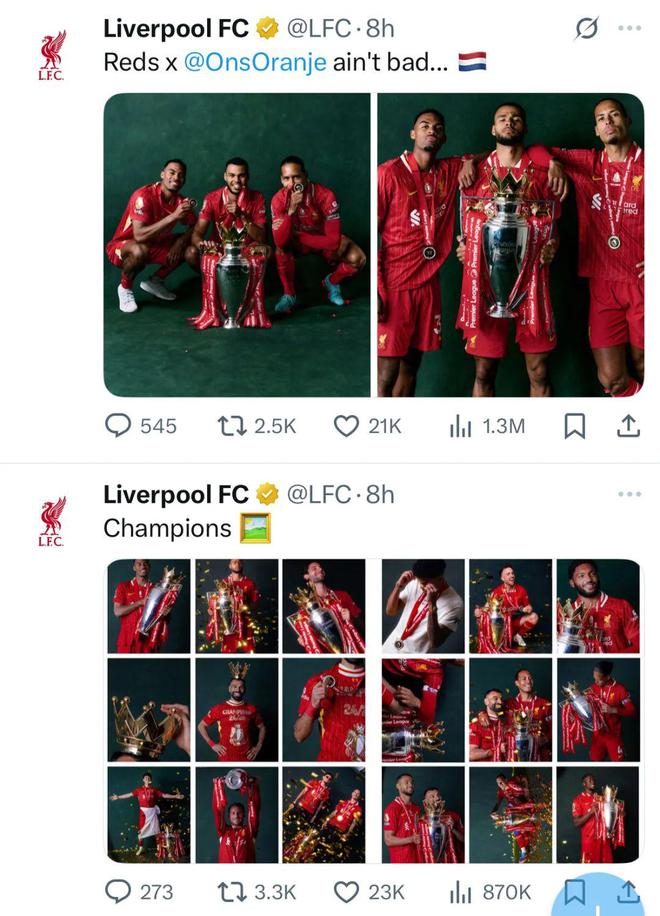This screenshot has width=660, height=916.
Task: Share the Reds x OnsOranje post
Action: click(x=627, y=426)
